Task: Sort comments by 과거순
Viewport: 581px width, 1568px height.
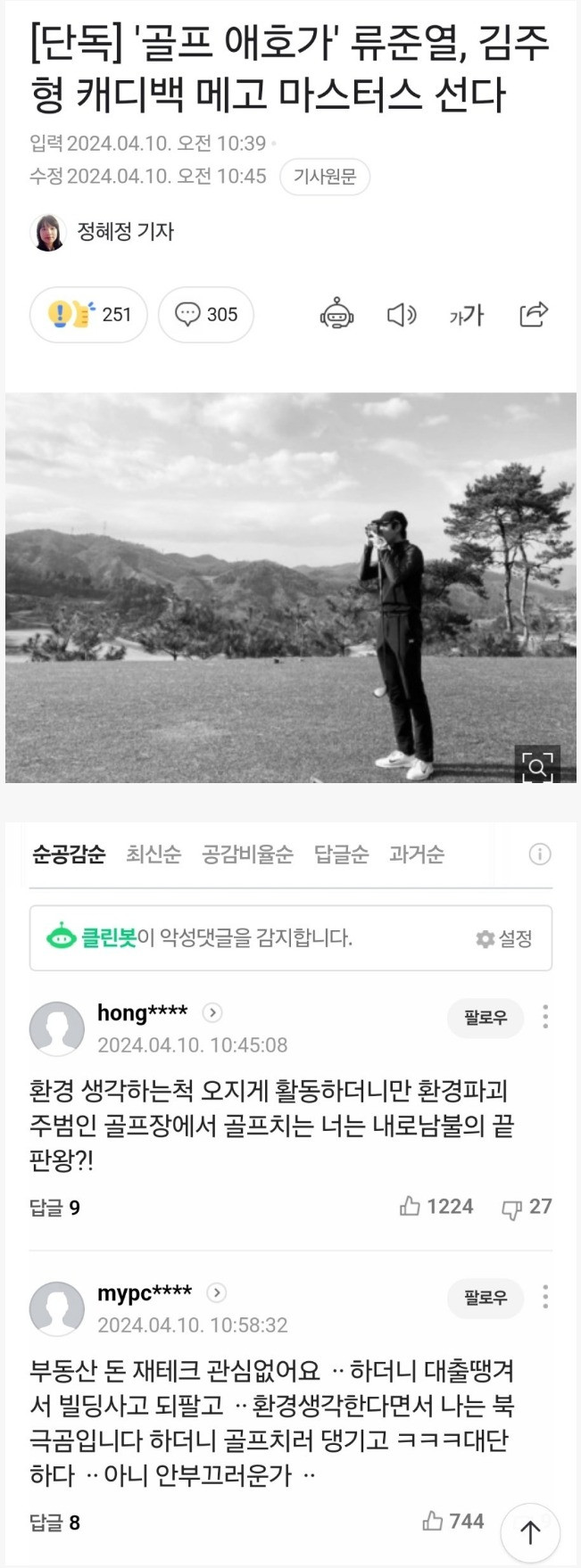Action: (416, 854)
